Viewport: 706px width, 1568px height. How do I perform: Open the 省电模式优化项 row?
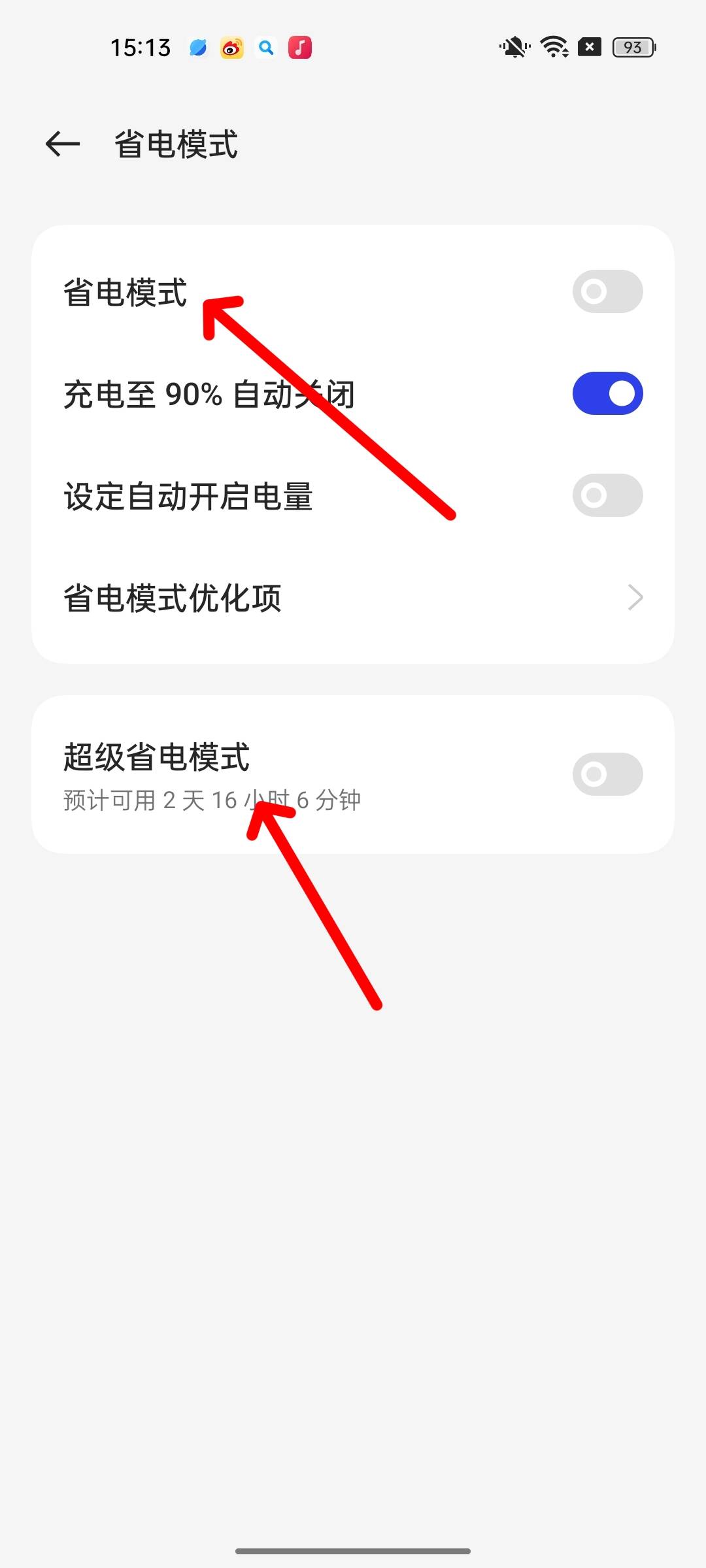click(261, 598)
